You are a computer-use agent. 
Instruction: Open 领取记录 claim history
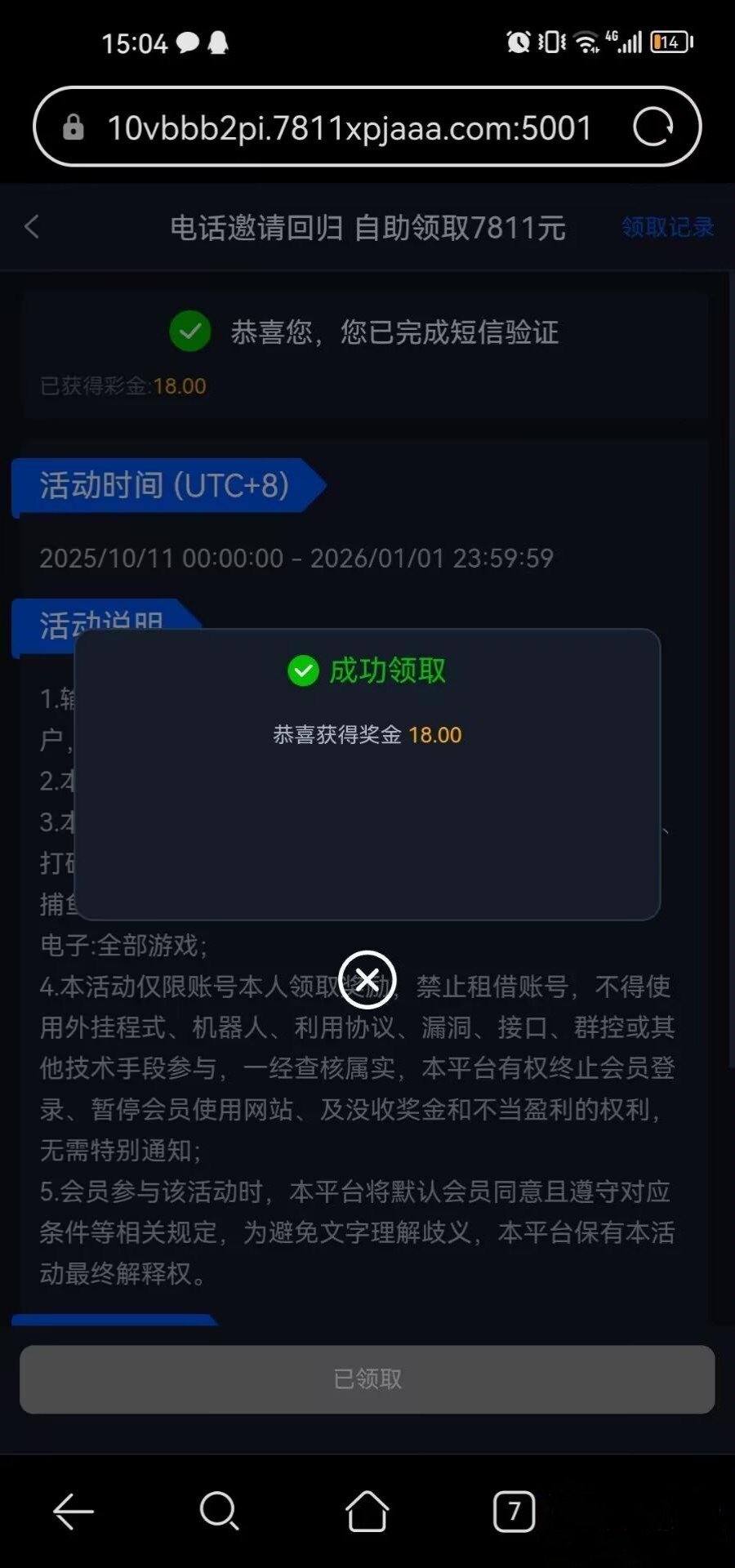tap(667, 227)
